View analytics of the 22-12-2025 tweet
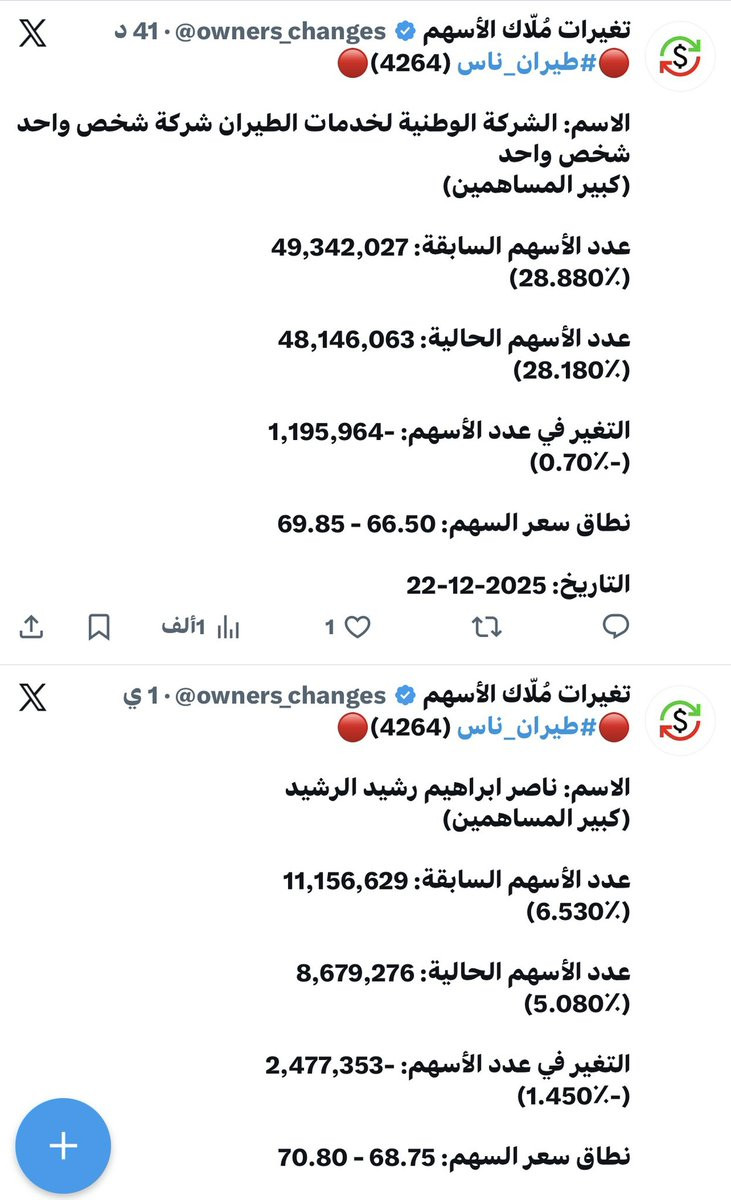This screenshot has height=1200, width=731. click(x=229, y=627)
